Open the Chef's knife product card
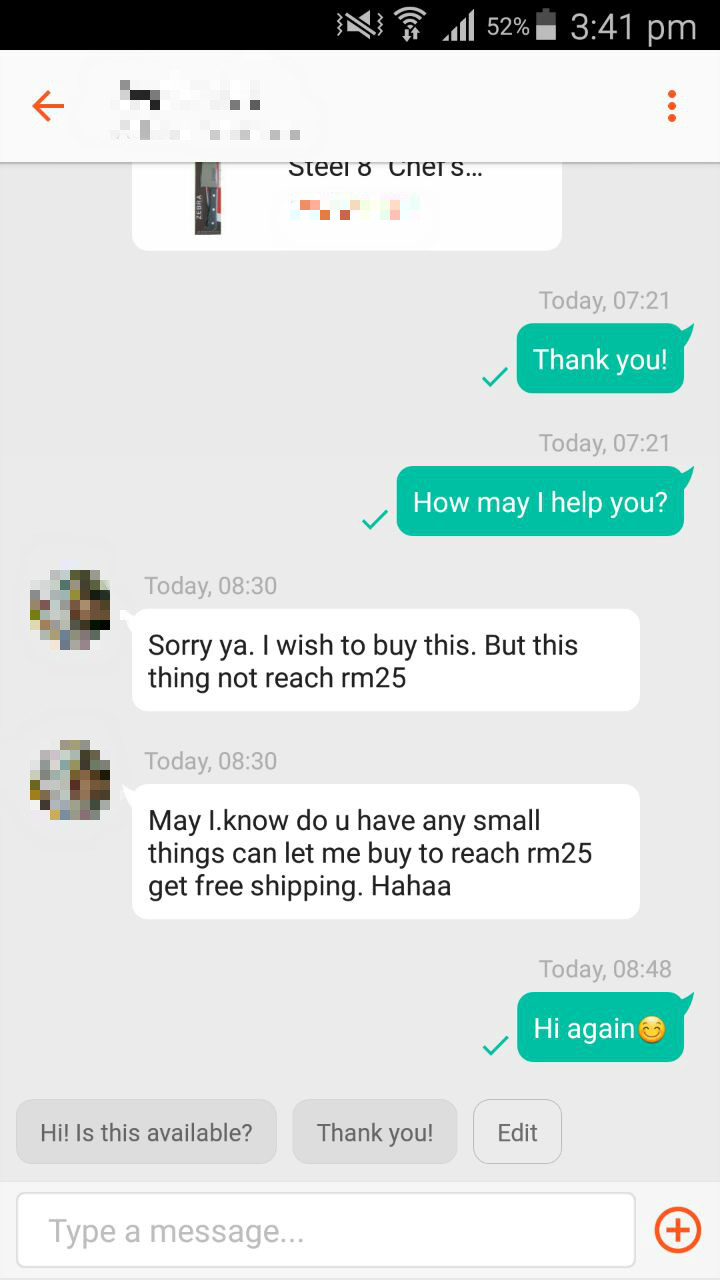The image size is (720, 1280). [346, 202]
